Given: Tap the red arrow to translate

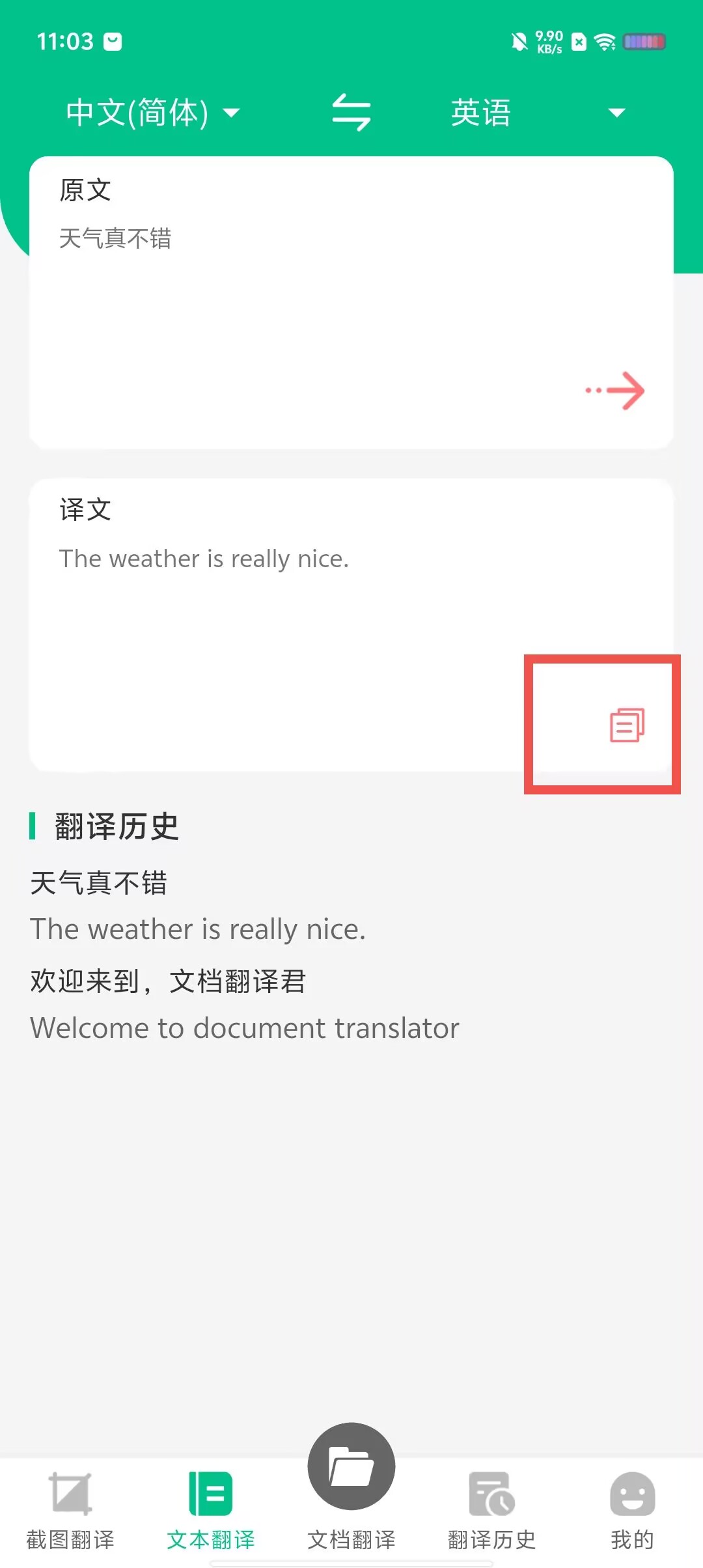Looking at the screenshot, I should (x=615, y=391).
